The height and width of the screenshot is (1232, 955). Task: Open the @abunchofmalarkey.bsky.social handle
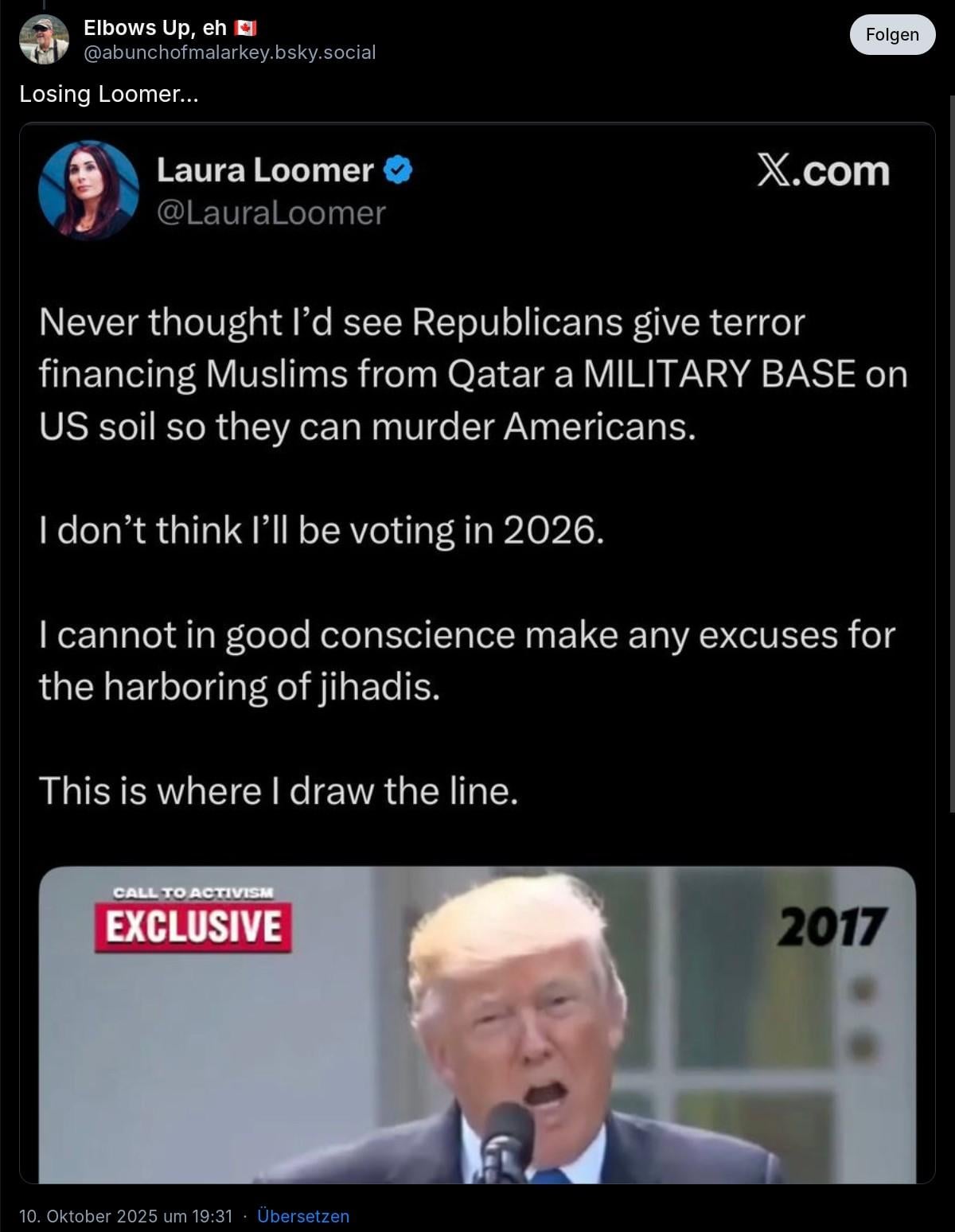coord(229,53)
